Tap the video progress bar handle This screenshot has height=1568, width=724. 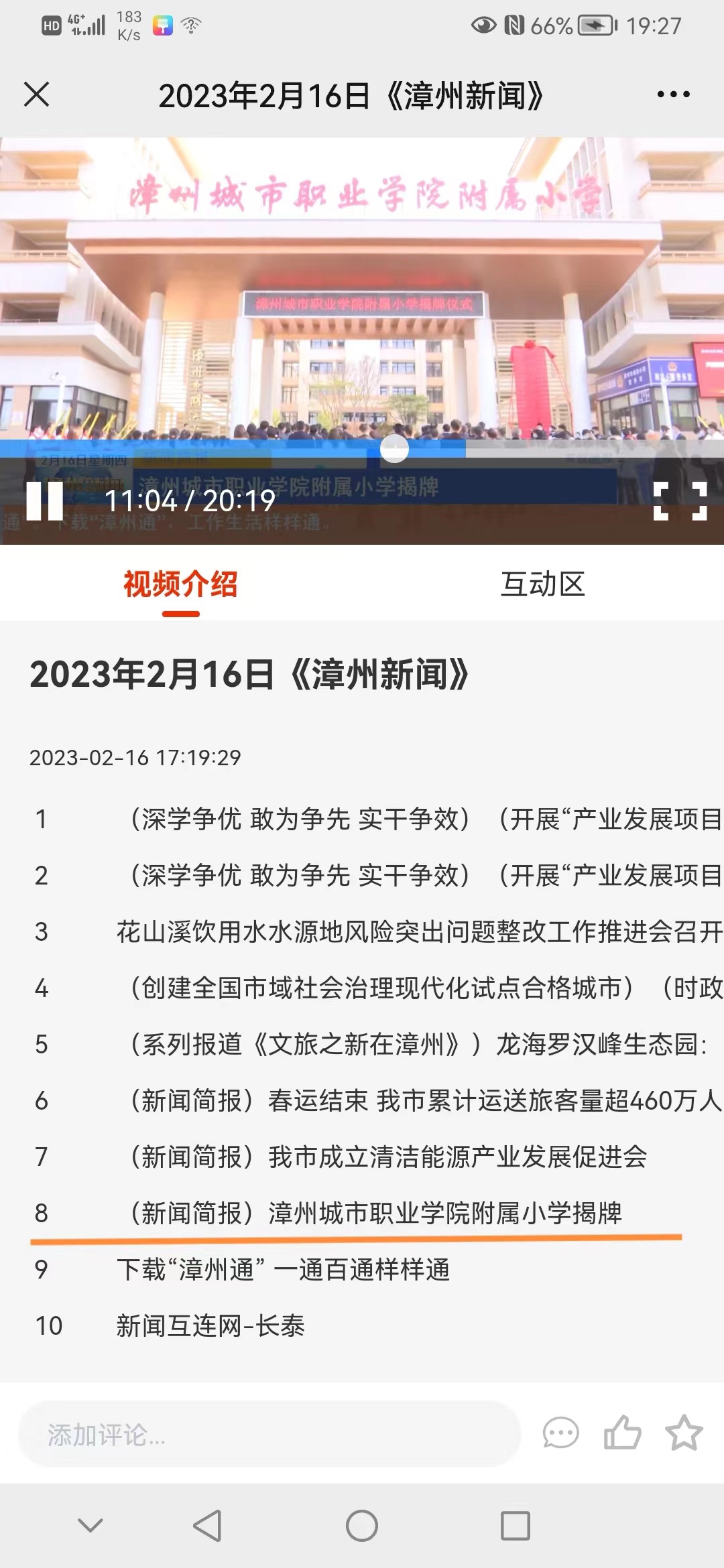pos(394,449)
